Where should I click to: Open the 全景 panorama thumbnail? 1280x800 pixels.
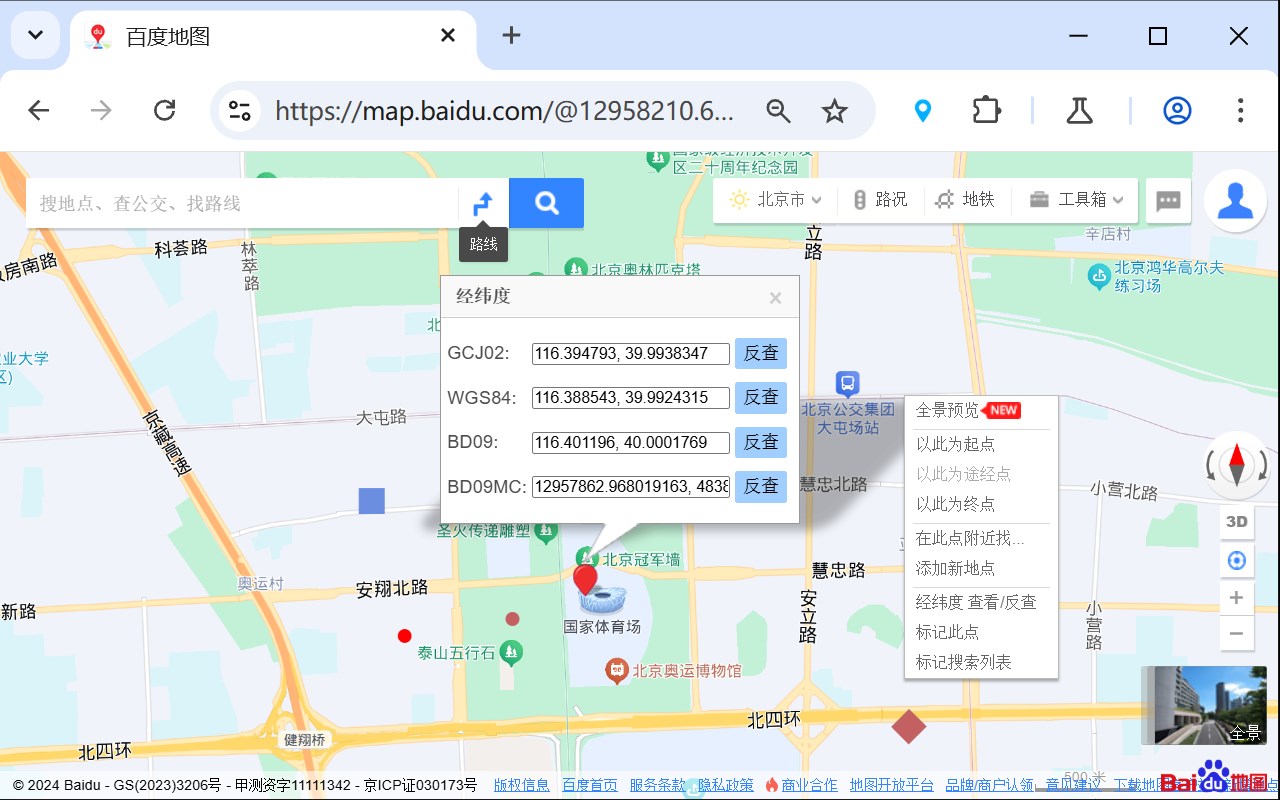(1204, 705)
